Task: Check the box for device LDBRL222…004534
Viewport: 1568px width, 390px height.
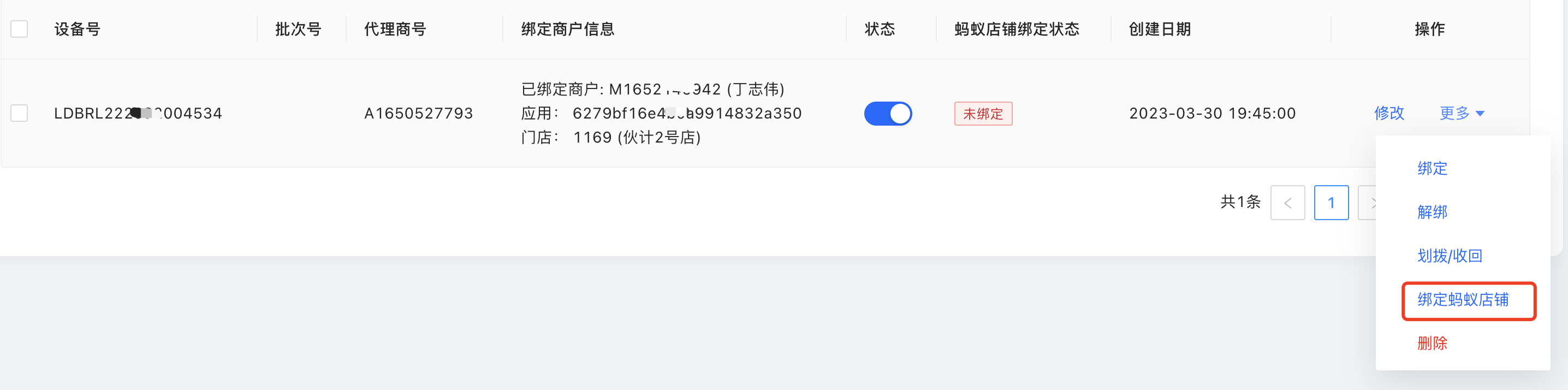Action: click(x=20, y=114)
